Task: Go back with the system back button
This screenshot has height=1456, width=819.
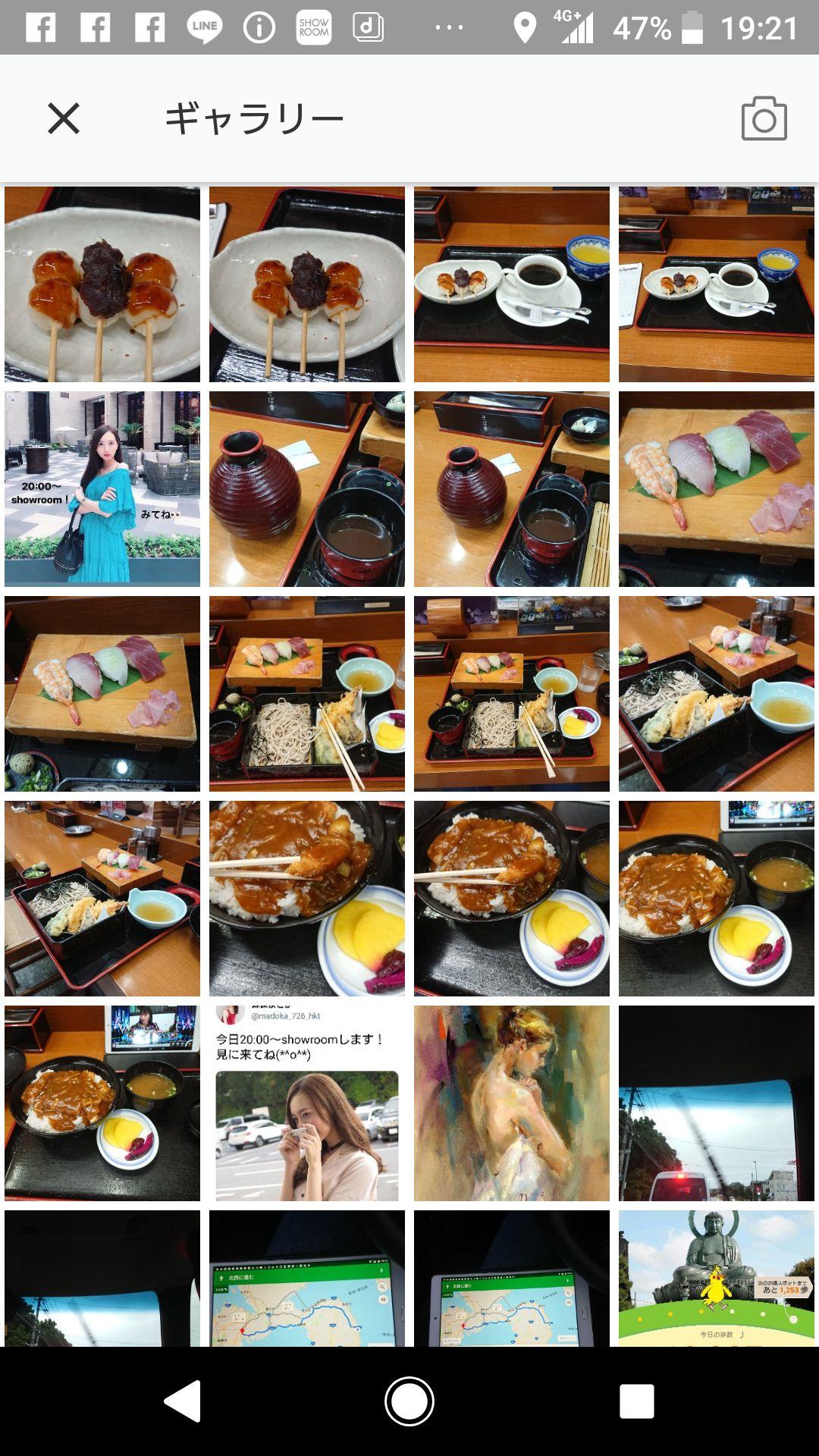Action: 183,1401
